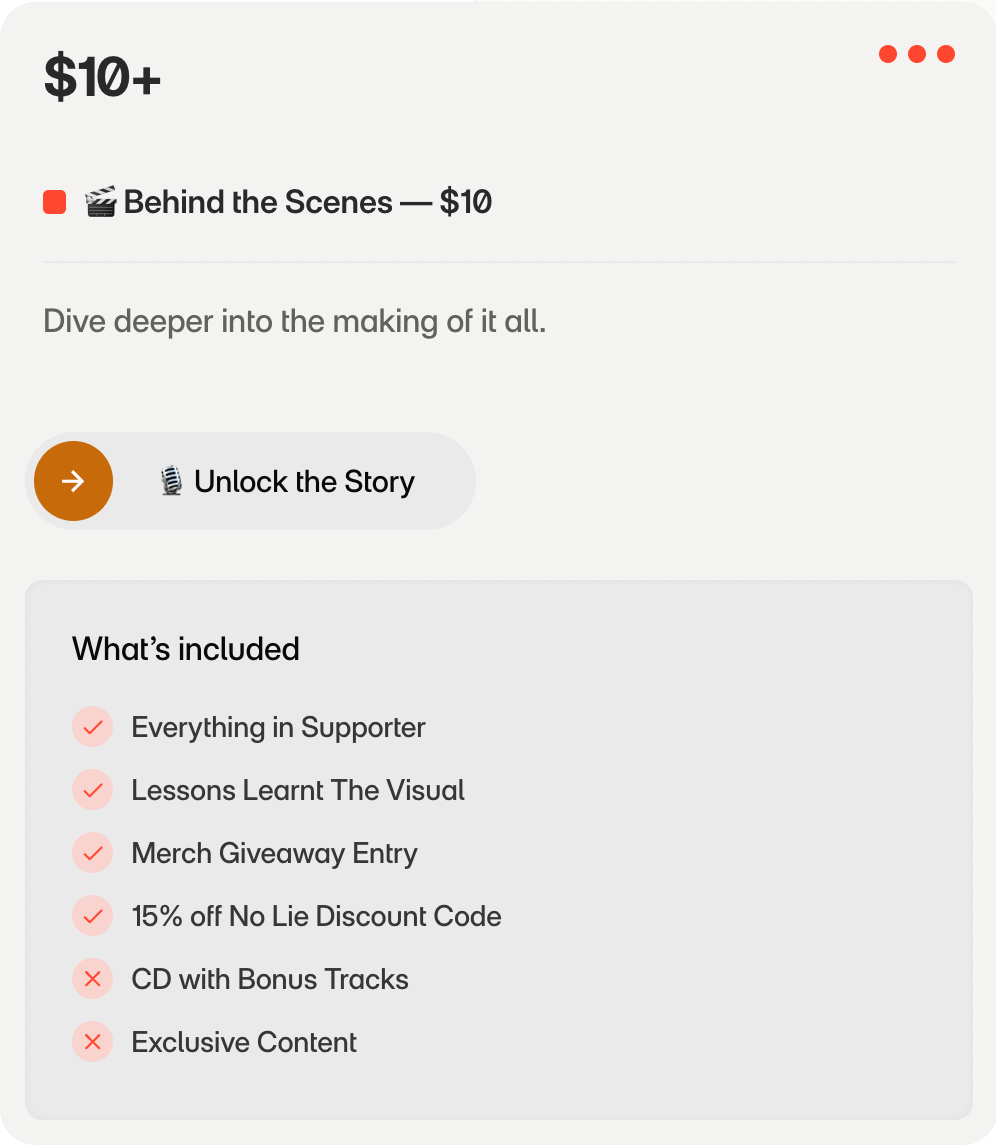The width and height of the screenshot is (996, 1148).
Task: Open the three-dot overflow menu
Action: coord(916,54)
